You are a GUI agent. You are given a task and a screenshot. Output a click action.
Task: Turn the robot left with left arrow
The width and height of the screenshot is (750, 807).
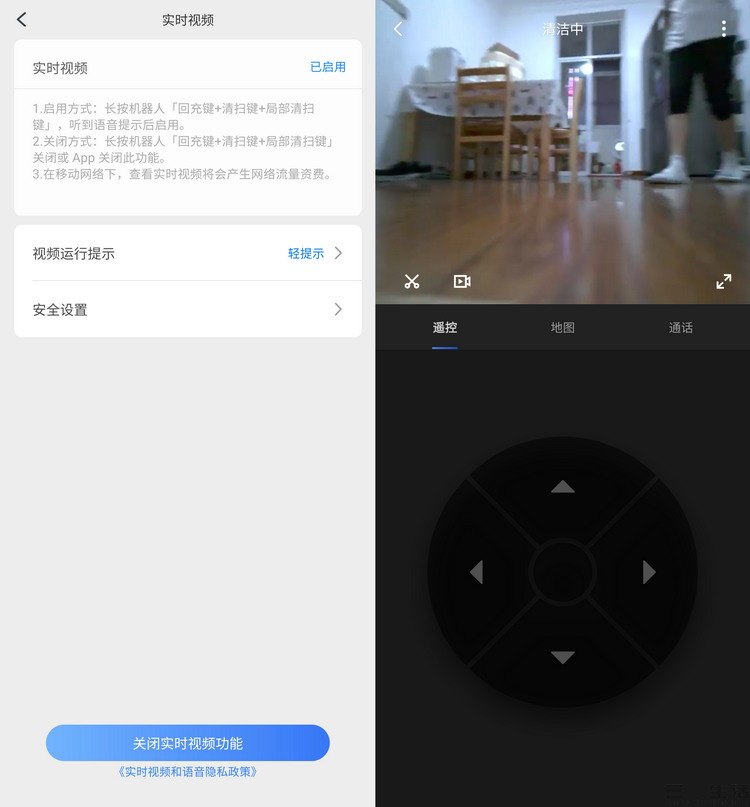pos(477,572)
